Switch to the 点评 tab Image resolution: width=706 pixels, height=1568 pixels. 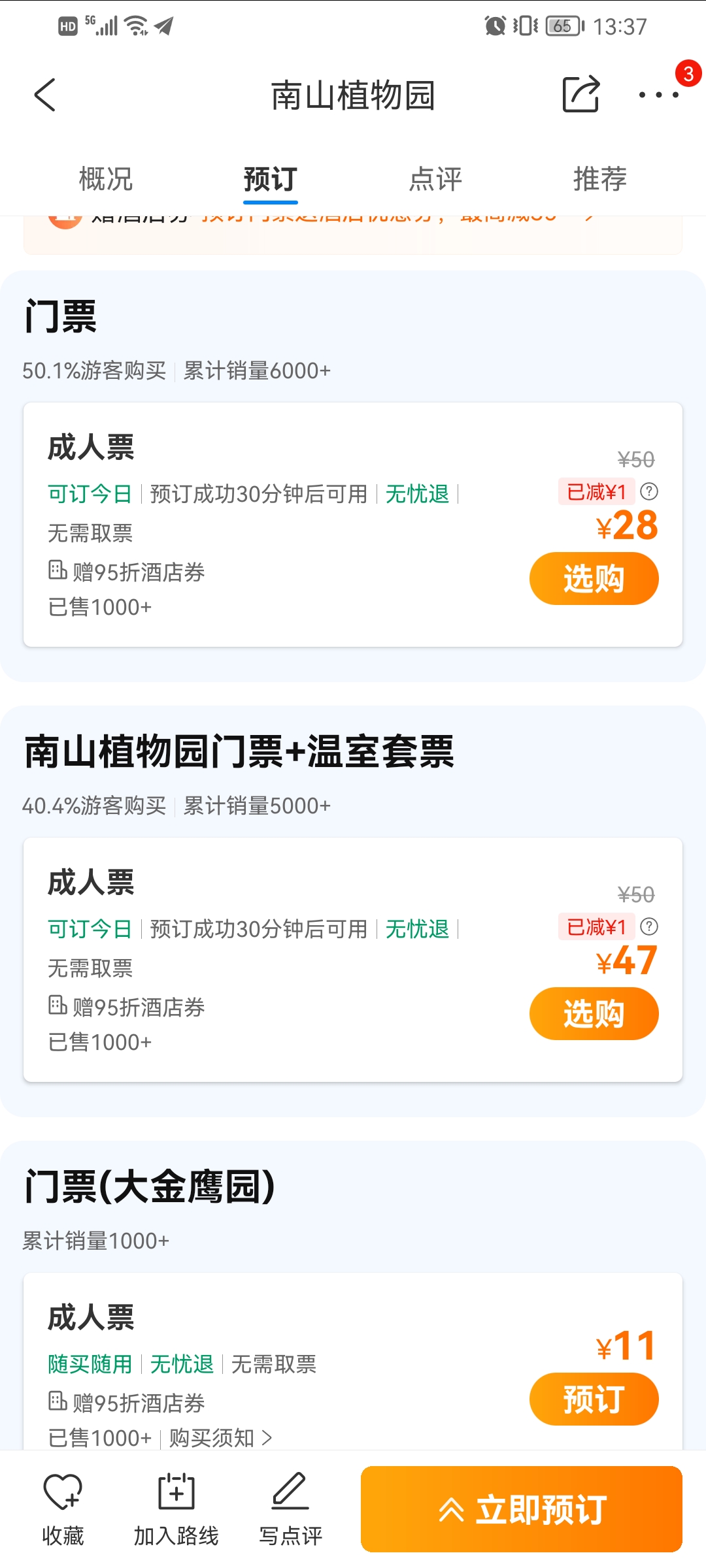pos(435,179)
